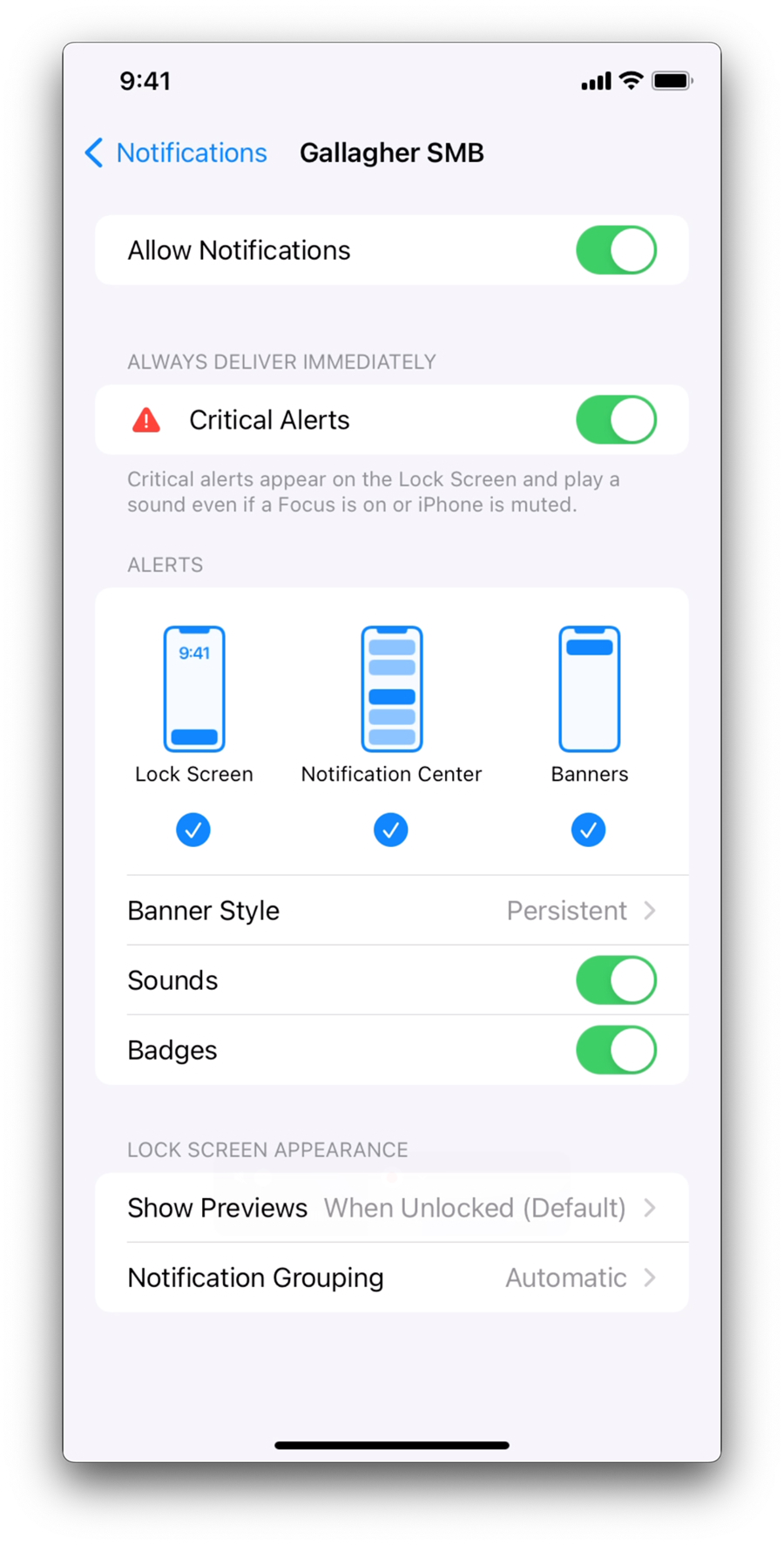Uncheck Lock Screen alerts
Screen dimensions: 784x1545
193,830
